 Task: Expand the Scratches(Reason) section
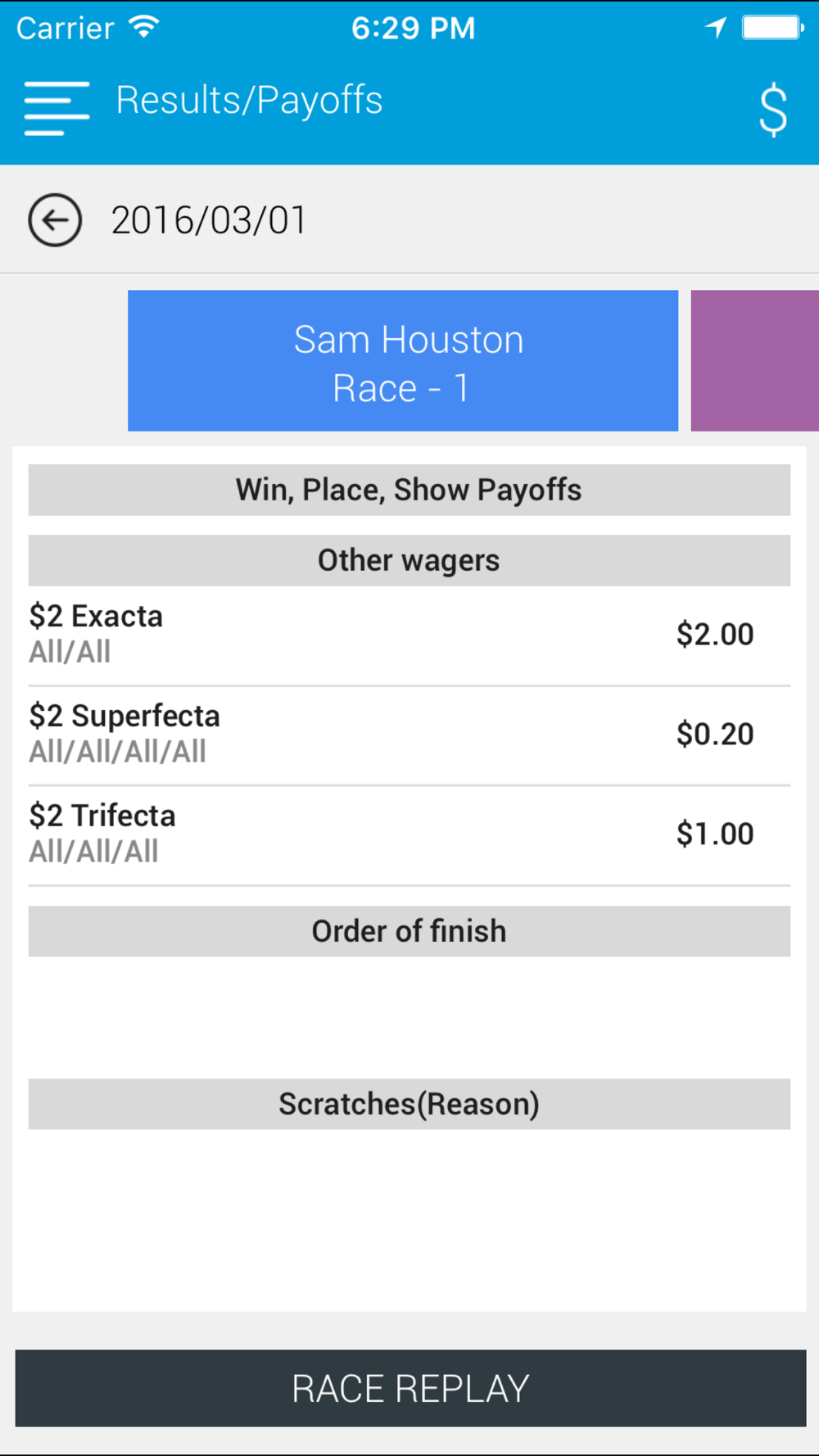409,1104
